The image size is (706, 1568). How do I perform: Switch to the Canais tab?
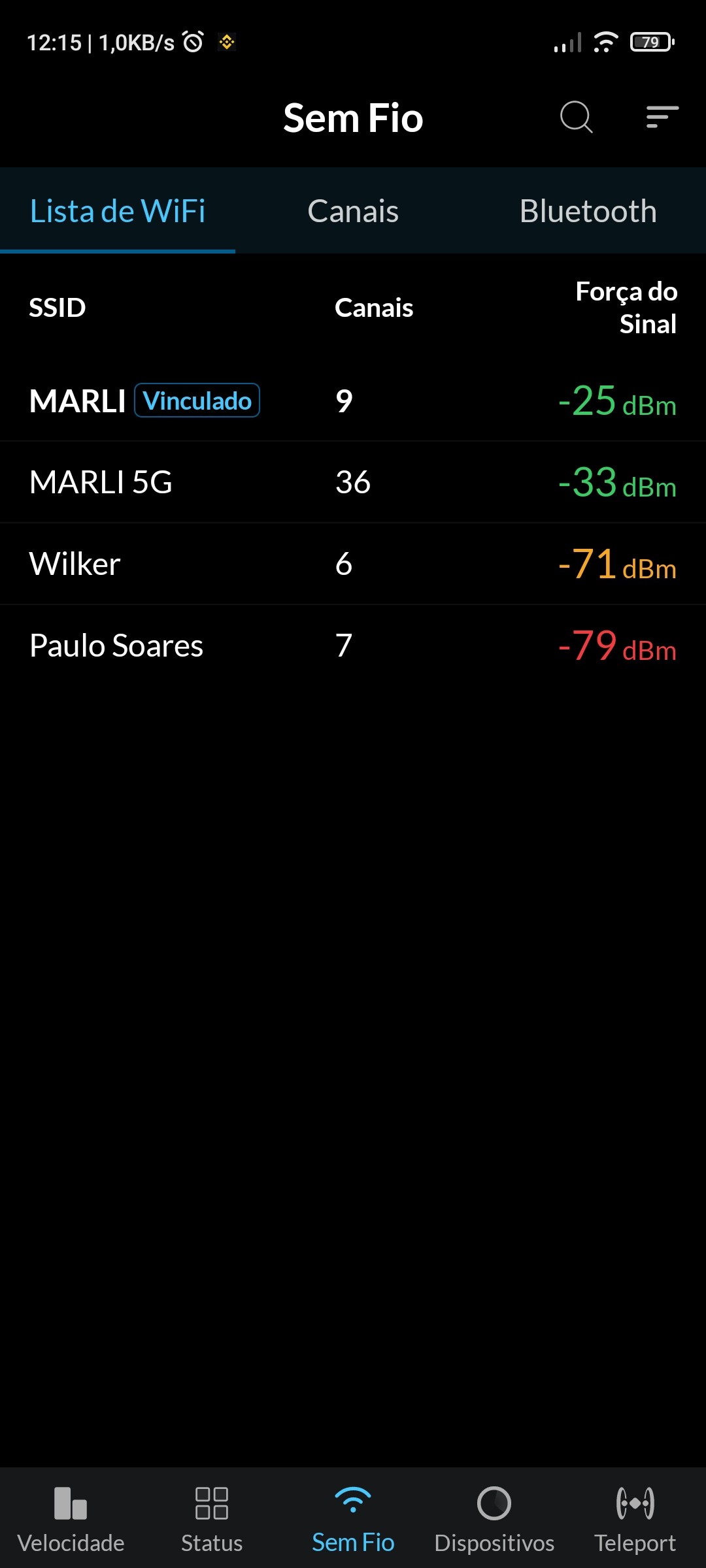(x=353, y=211)
